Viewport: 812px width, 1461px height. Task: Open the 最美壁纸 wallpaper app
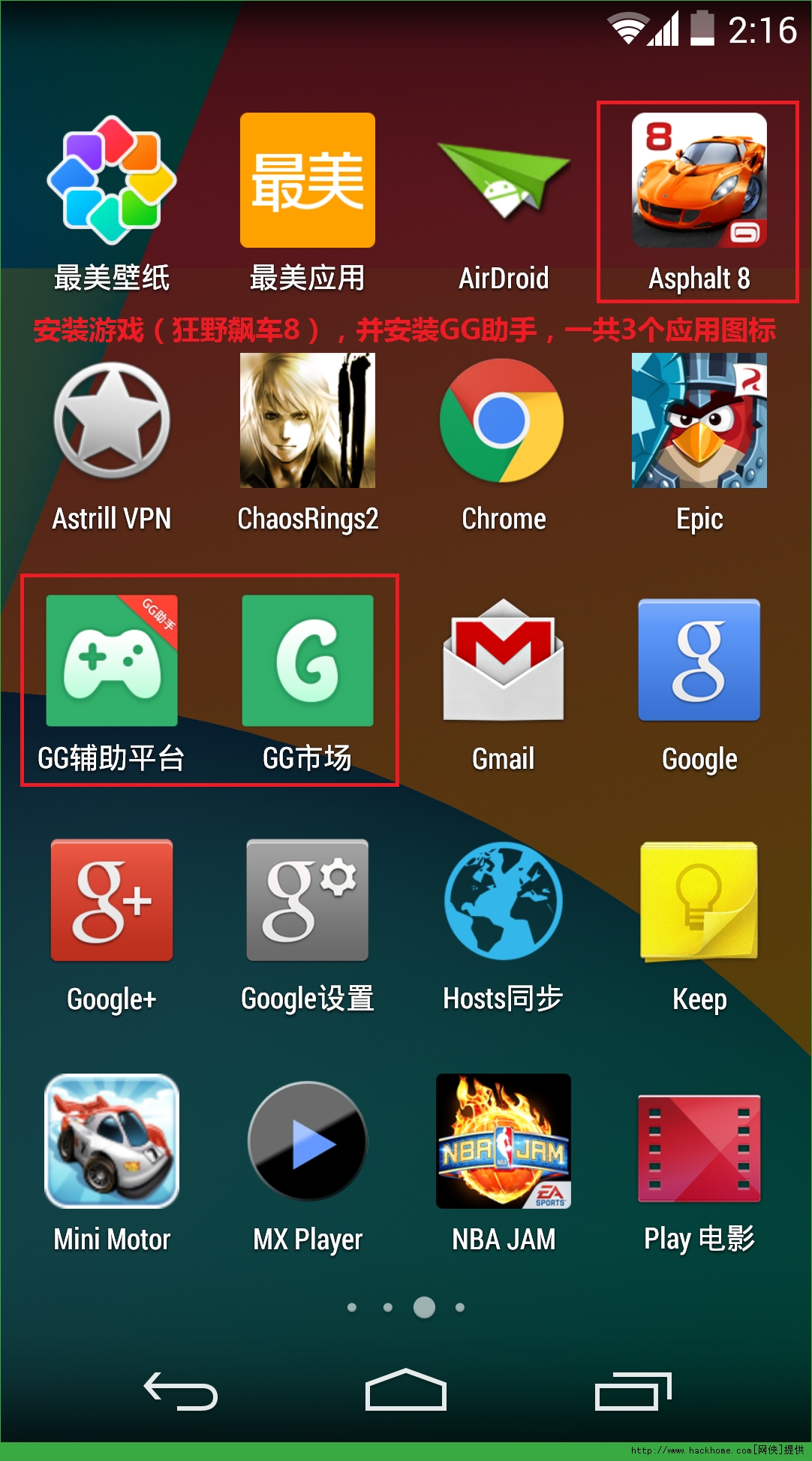point(112,181)
